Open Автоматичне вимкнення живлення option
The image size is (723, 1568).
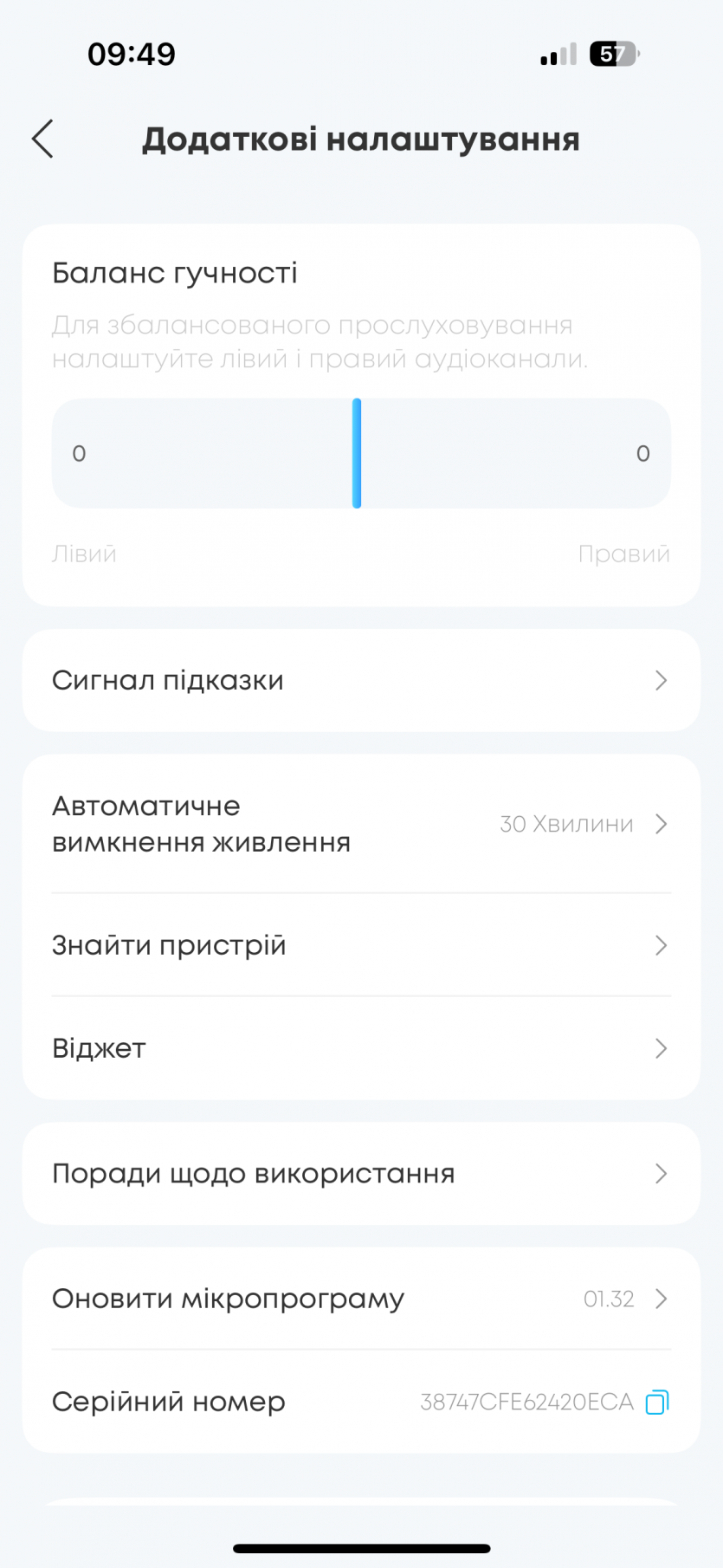point(360,824)
